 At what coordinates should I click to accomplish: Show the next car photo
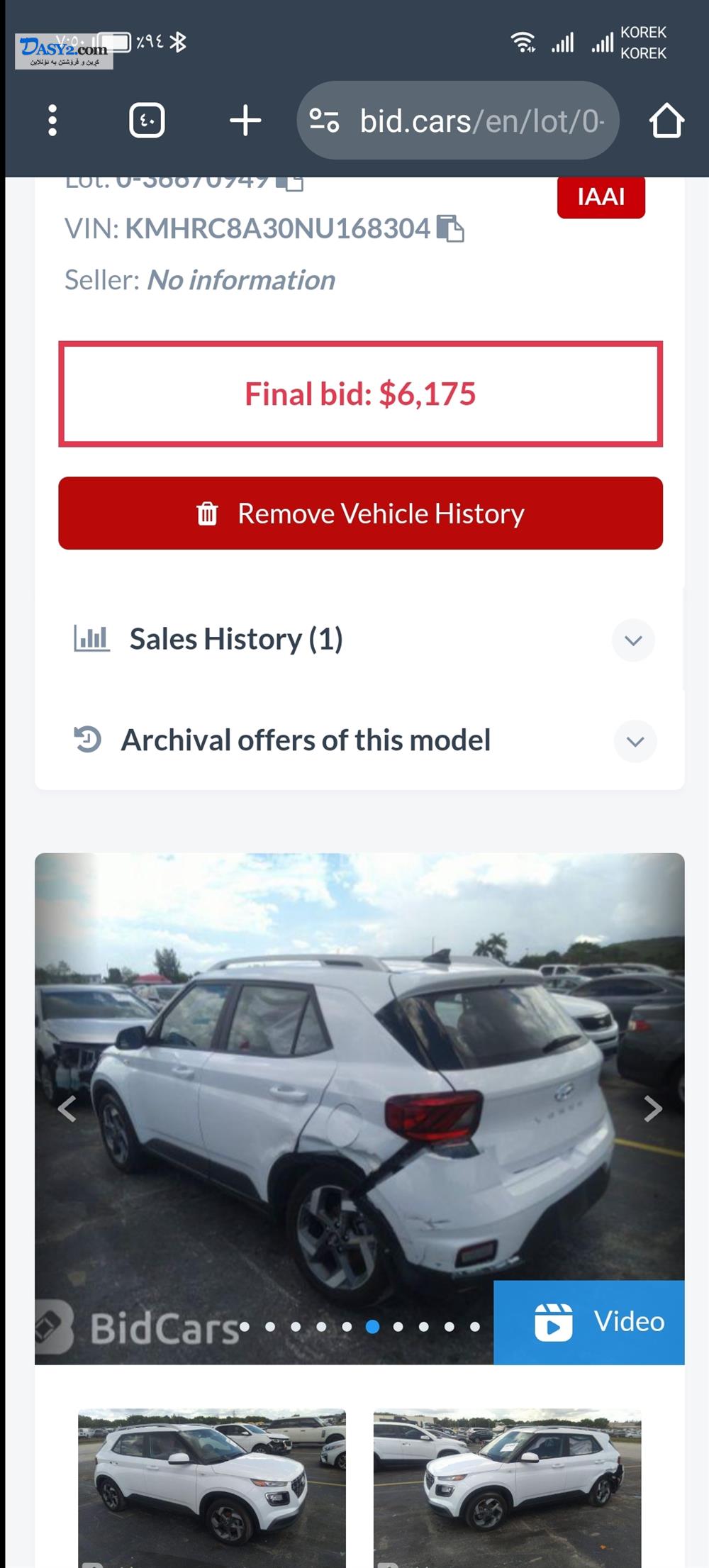tap(653, 1108)
